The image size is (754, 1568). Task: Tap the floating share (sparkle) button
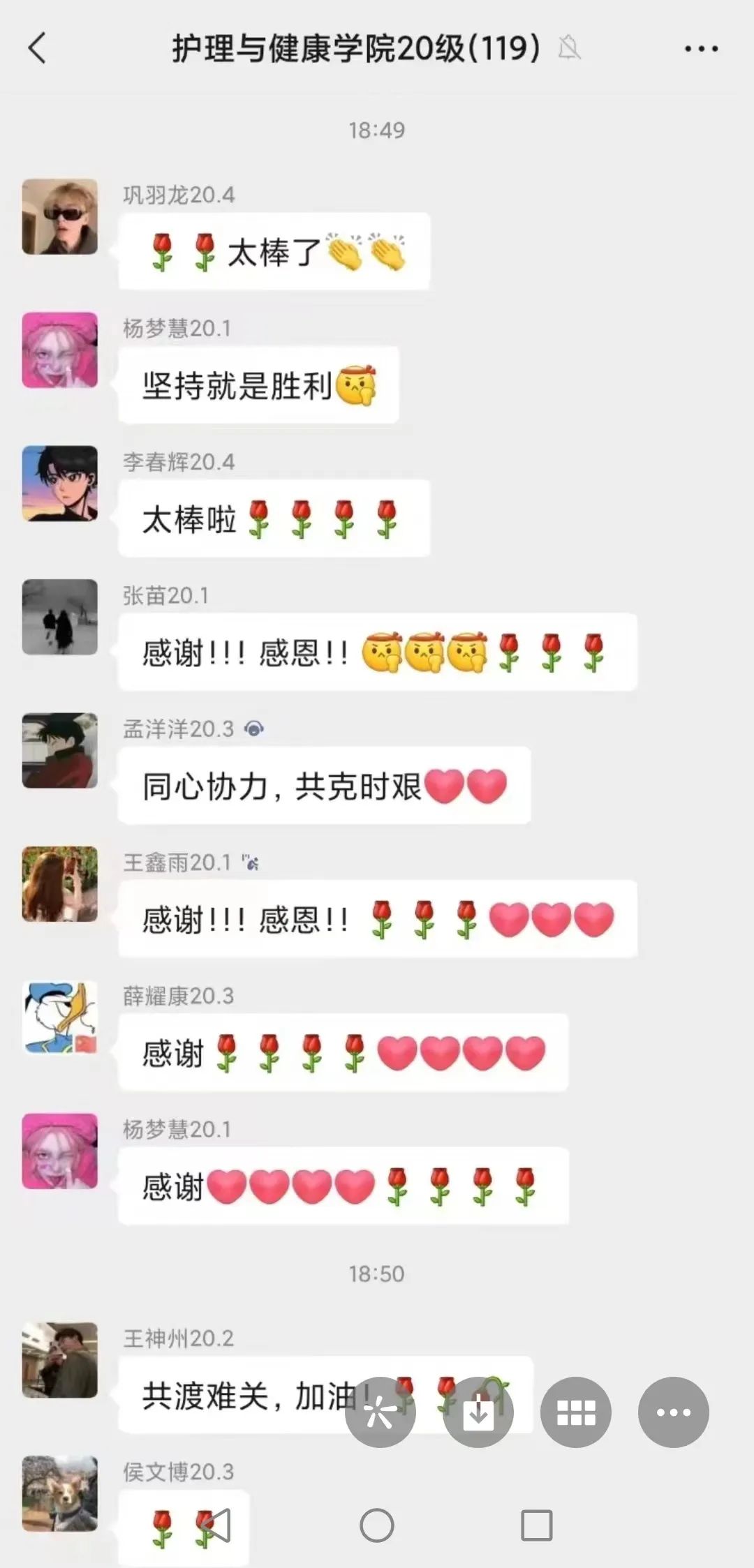click(380, 1412)
